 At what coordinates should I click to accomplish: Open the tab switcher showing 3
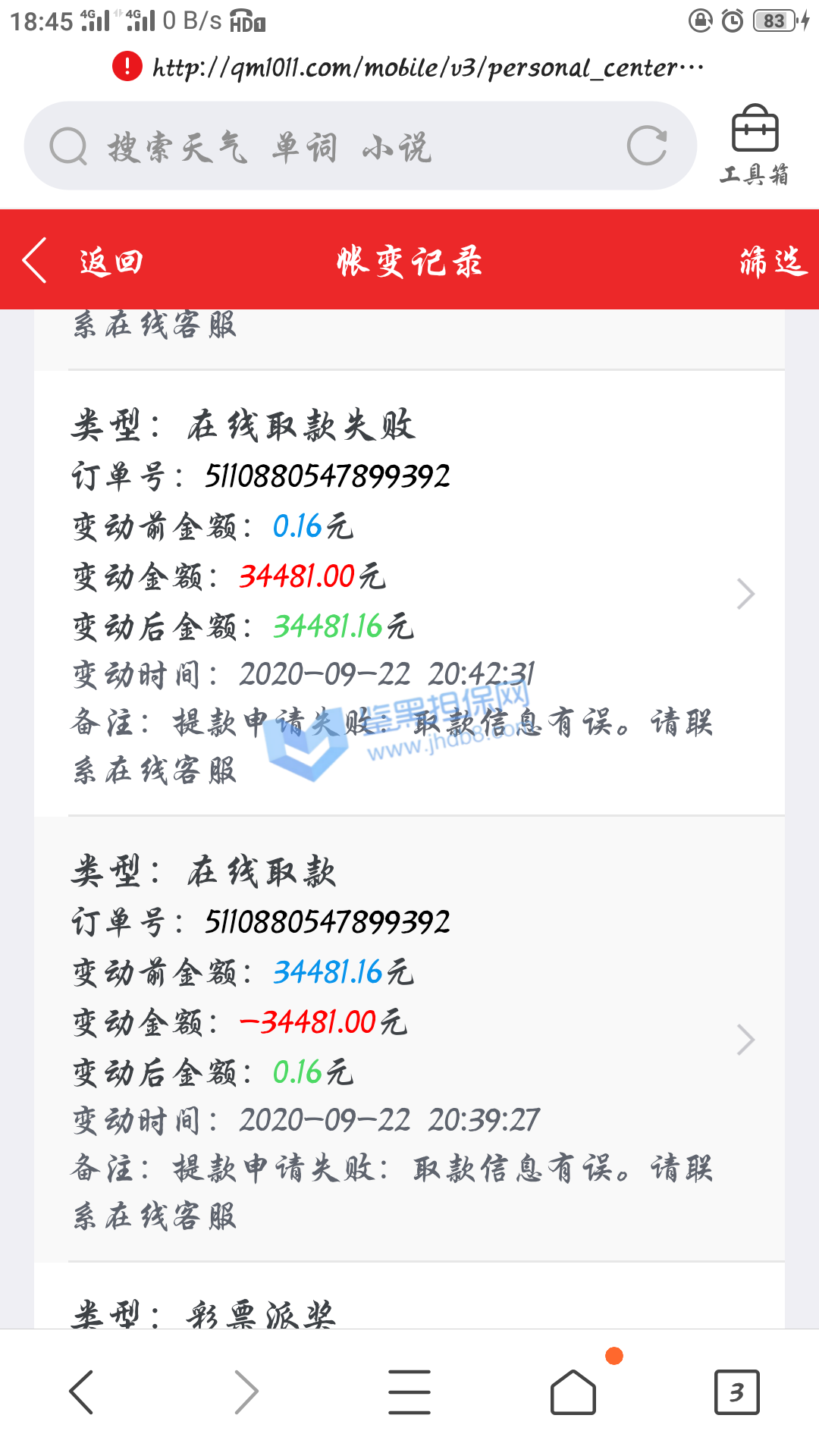736,1392
